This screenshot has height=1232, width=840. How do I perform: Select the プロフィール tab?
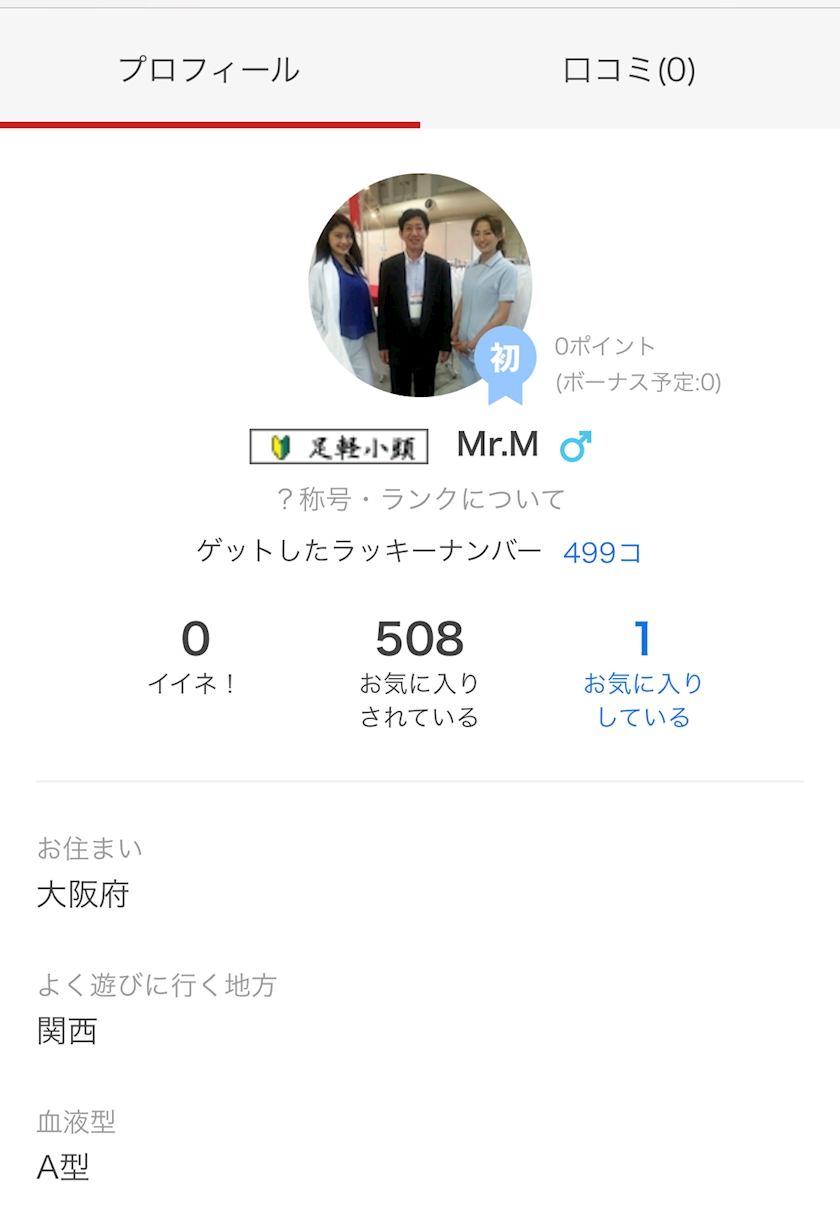click(x=209, y=70)
